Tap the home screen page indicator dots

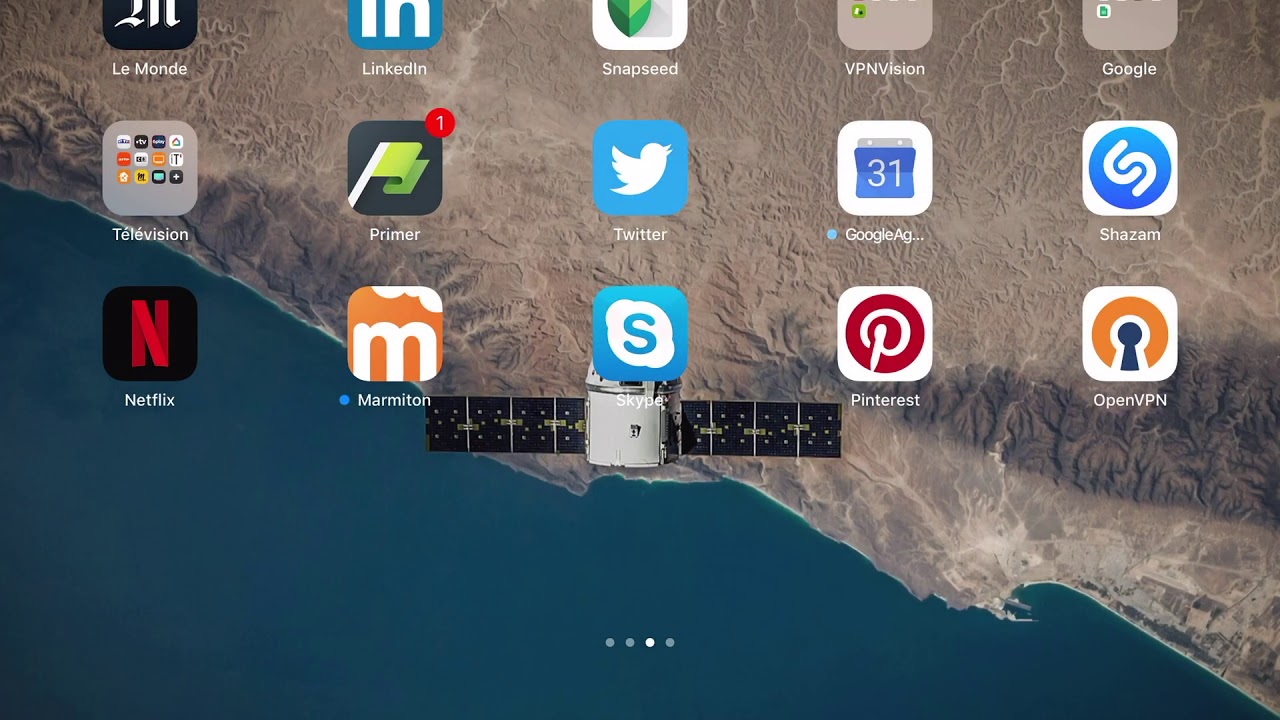point(640,642)
